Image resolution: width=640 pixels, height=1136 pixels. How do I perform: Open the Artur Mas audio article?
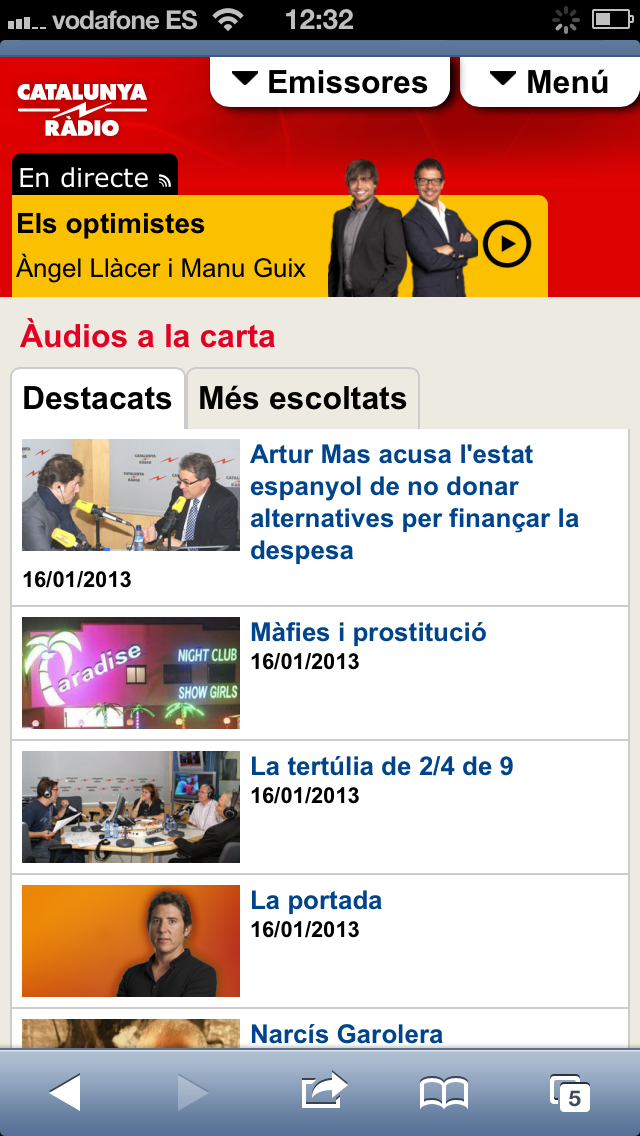coord(415,502)
